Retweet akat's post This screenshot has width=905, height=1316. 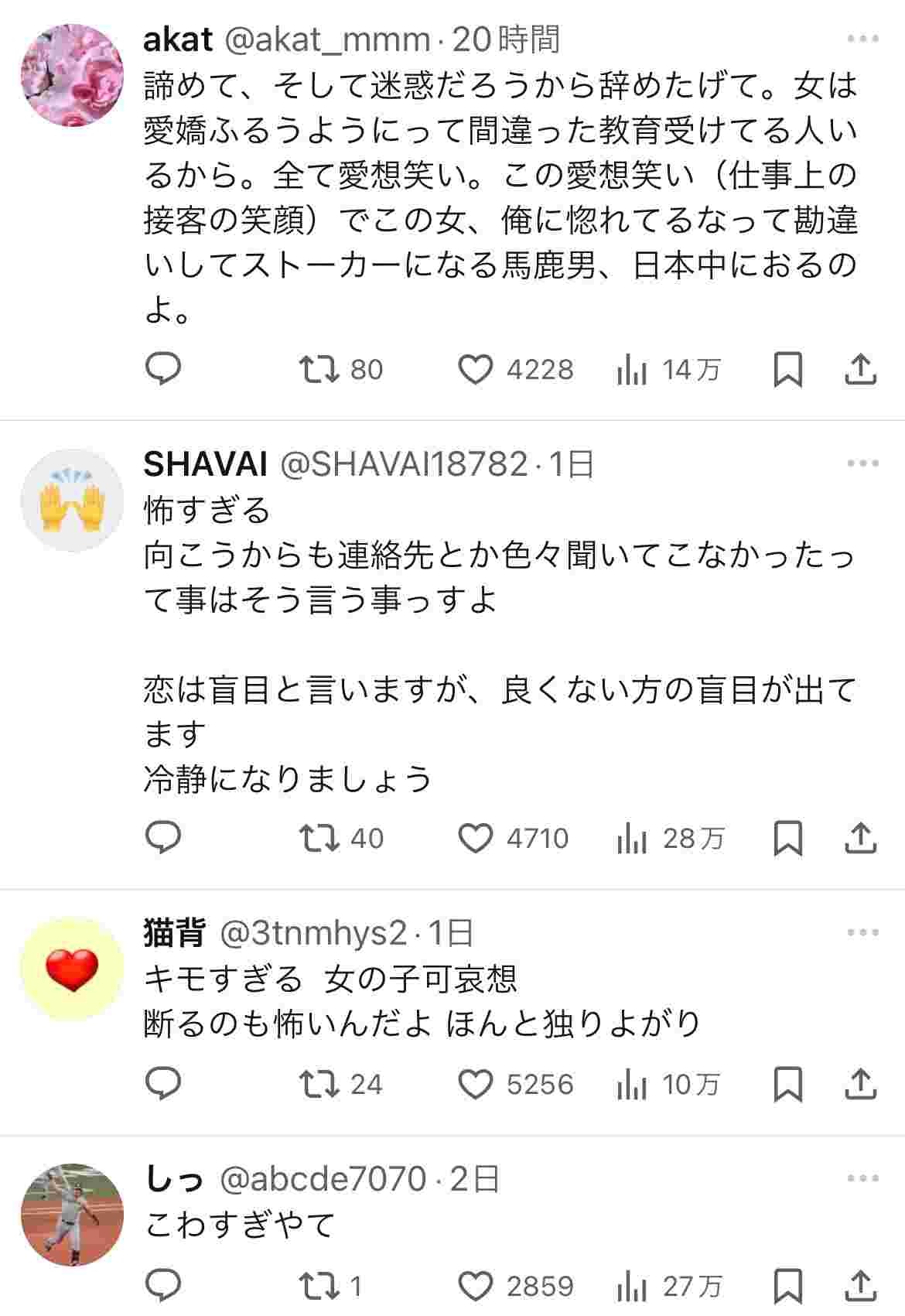(319, 369)
